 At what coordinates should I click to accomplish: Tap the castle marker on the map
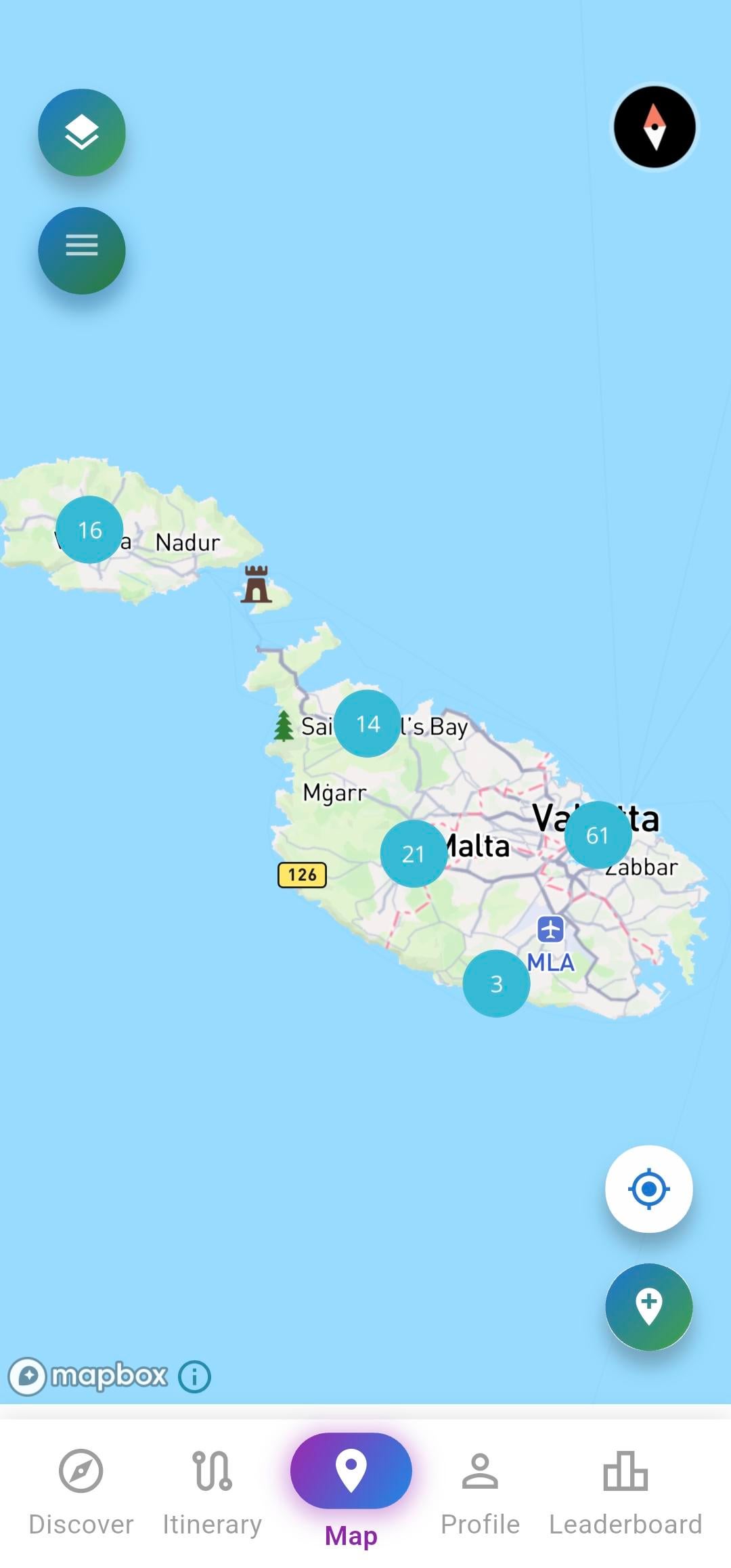(x=256, y=584)
